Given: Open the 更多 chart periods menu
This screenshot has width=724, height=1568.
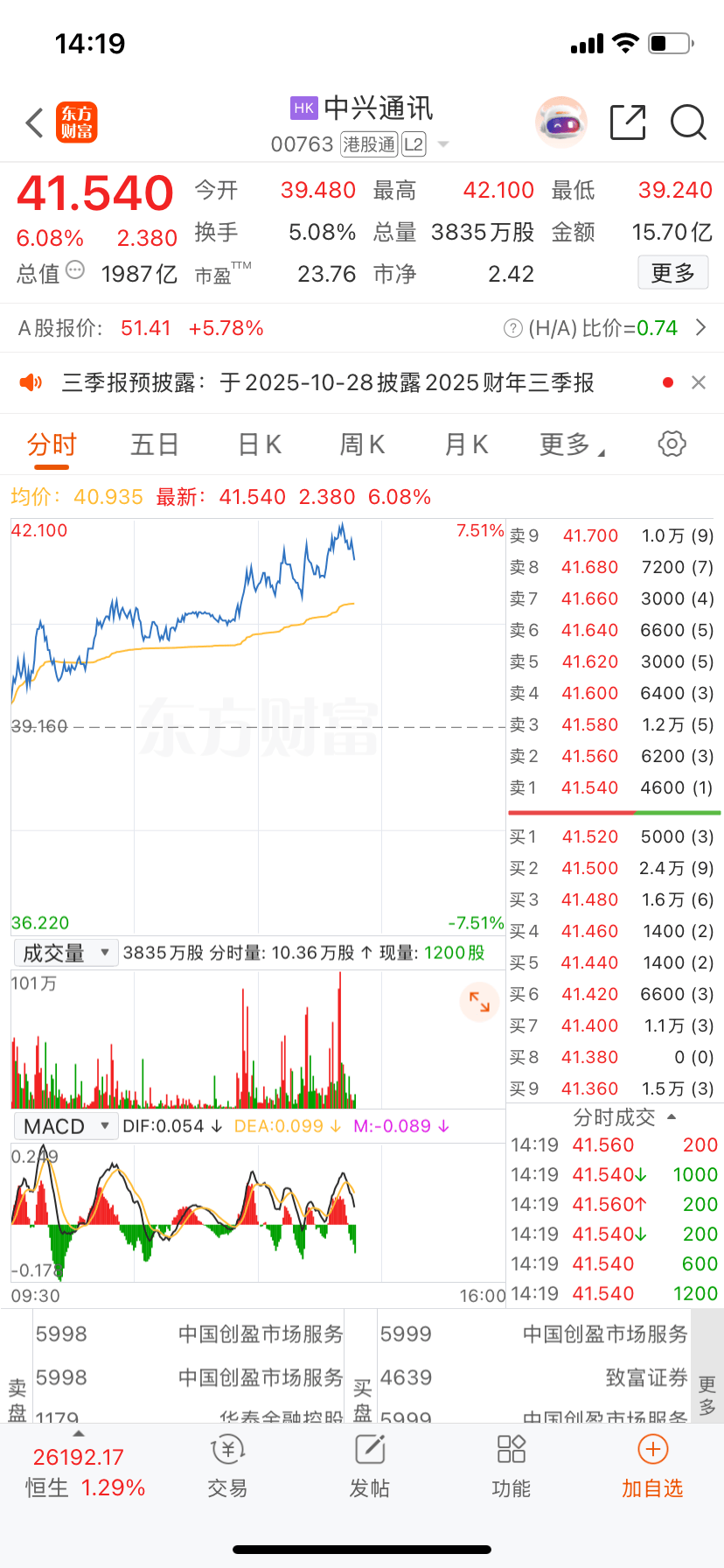Looking at the screenshot, I should 572,444.
